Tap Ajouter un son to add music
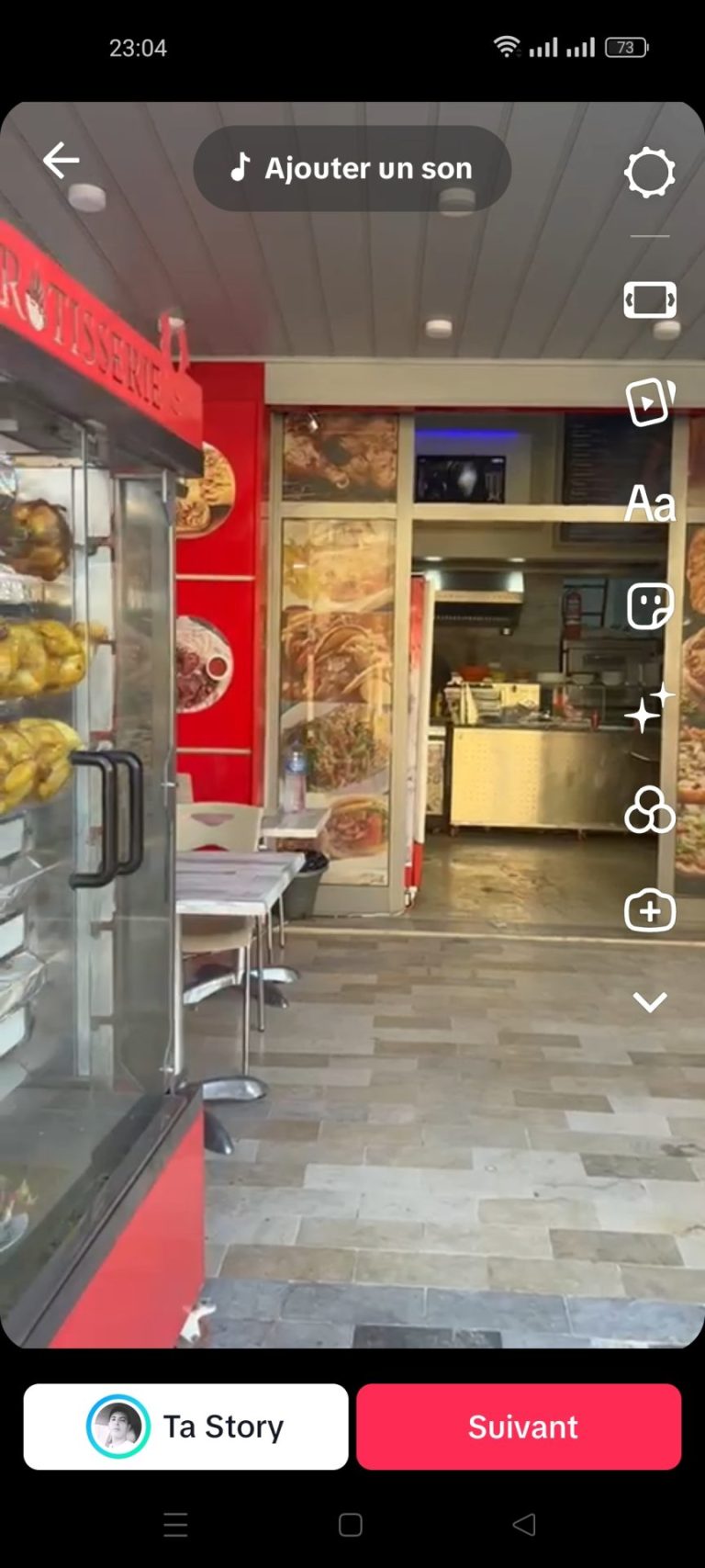The image size is (705, 1568). (352, 168)
